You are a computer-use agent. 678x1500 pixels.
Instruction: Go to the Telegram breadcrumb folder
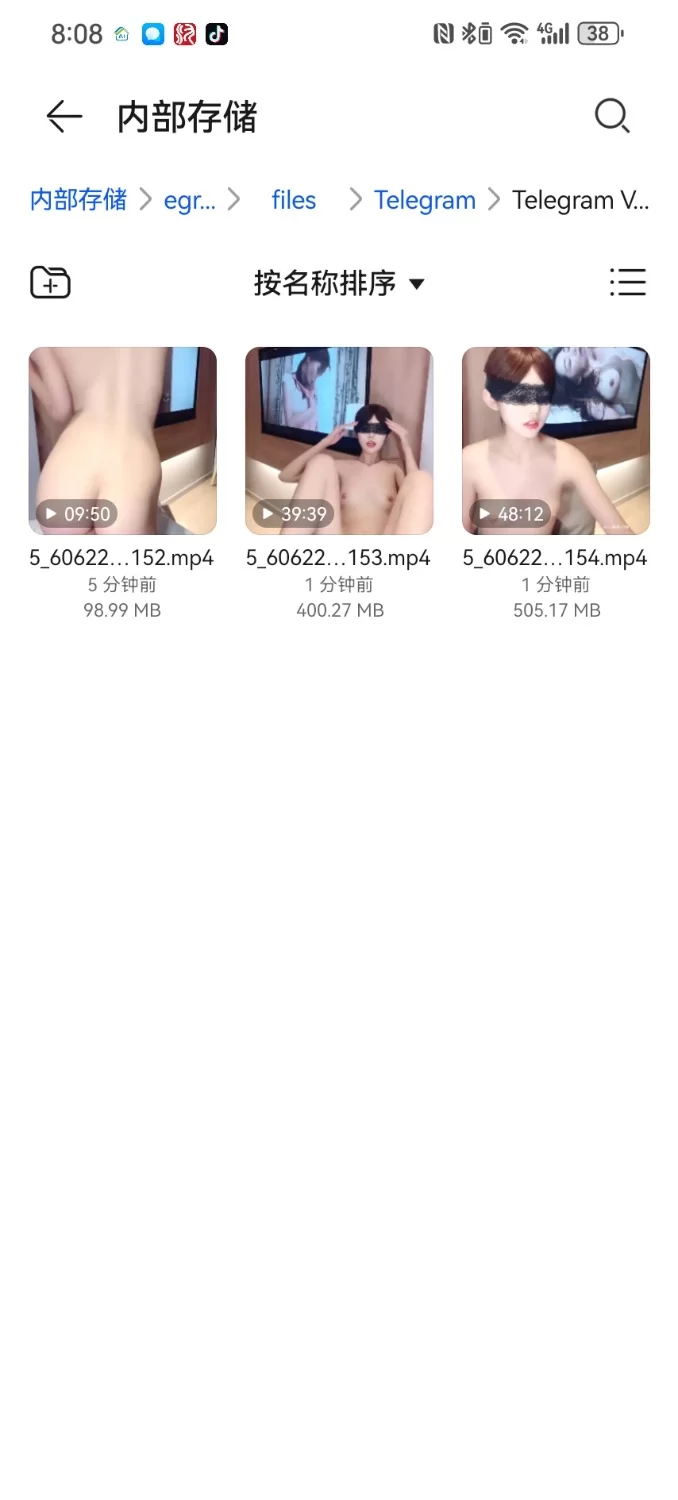pyautogui.click(x=424, y=200)
